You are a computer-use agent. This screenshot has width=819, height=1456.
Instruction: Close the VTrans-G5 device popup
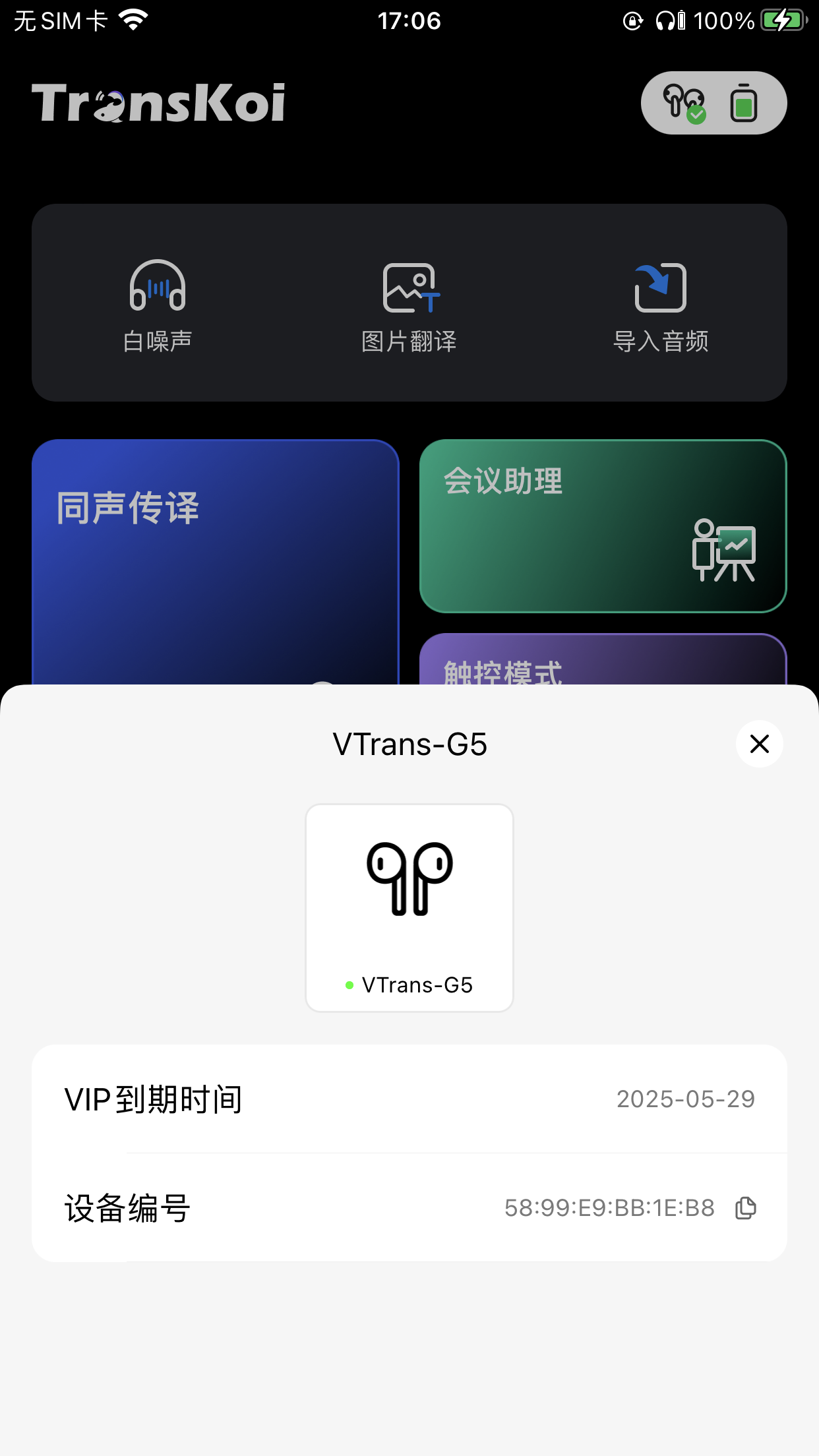759,743
